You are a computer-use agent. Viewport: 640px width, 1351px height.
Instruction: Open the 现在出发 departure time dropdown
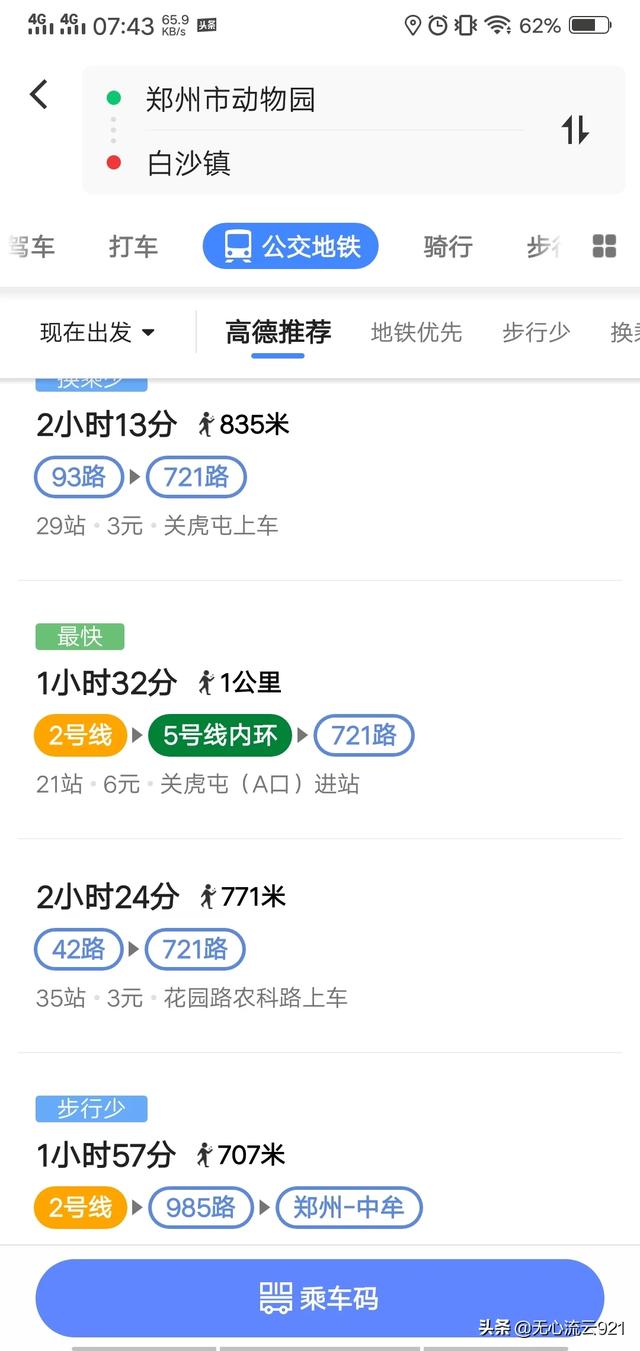[x=97, y=333]
